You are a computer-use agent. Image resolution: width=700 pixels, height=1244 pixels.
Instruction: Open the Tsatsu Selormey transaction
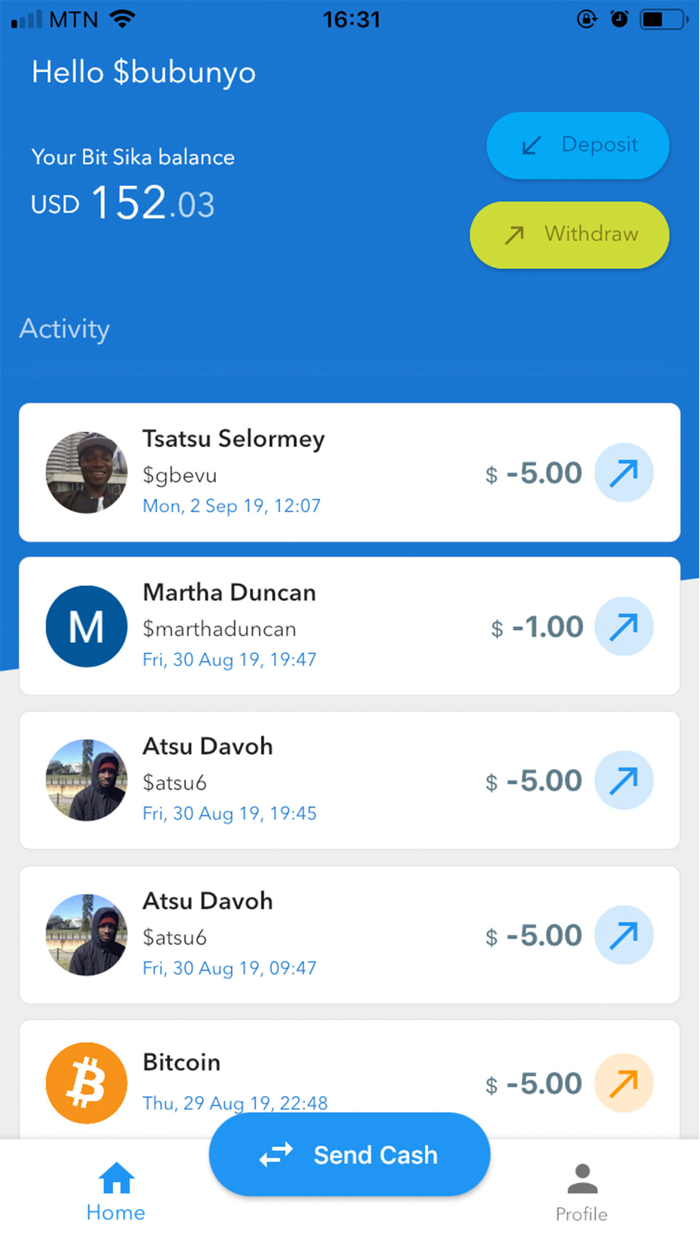[x=349, y=473]
